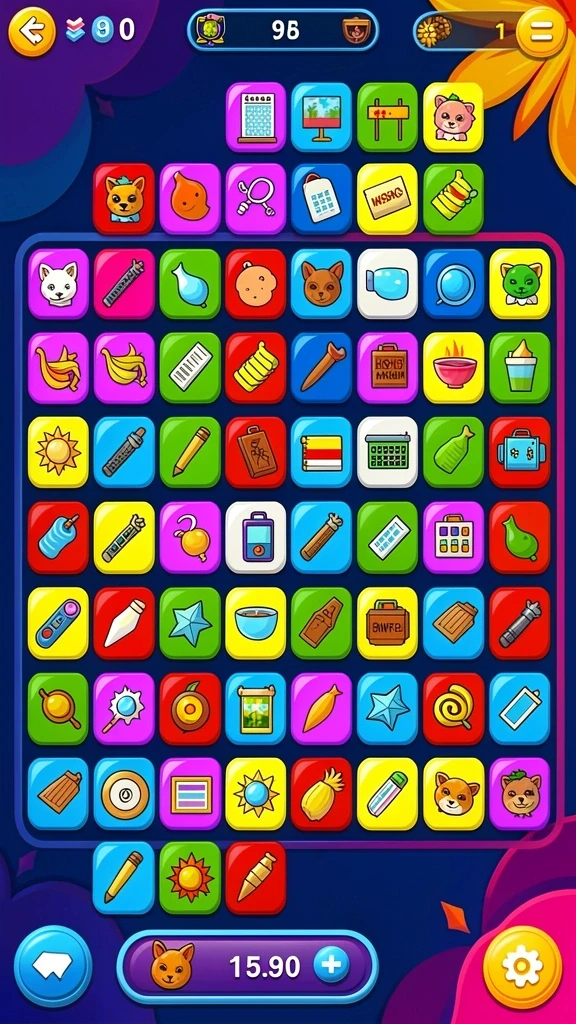The height and width of the screenshot is (1024, 576).
Task: Select the pineapple tile on red
Action: pyautogui.click(x=321, y=793)
